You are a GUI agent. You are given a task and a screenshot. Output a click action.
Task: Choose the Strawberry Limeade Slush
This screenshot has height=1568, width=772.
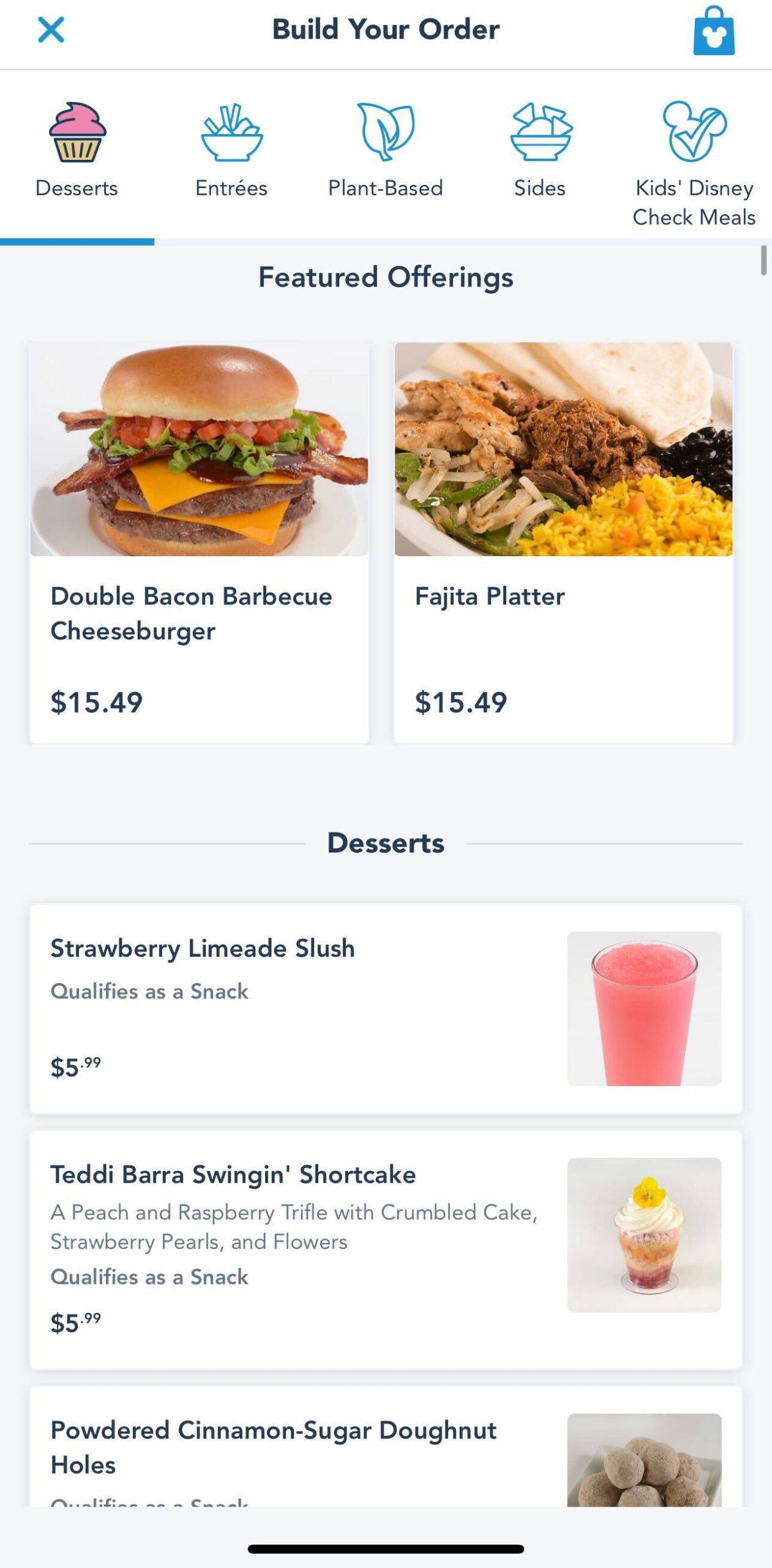pyautogui.click(x=386, y=1008)
